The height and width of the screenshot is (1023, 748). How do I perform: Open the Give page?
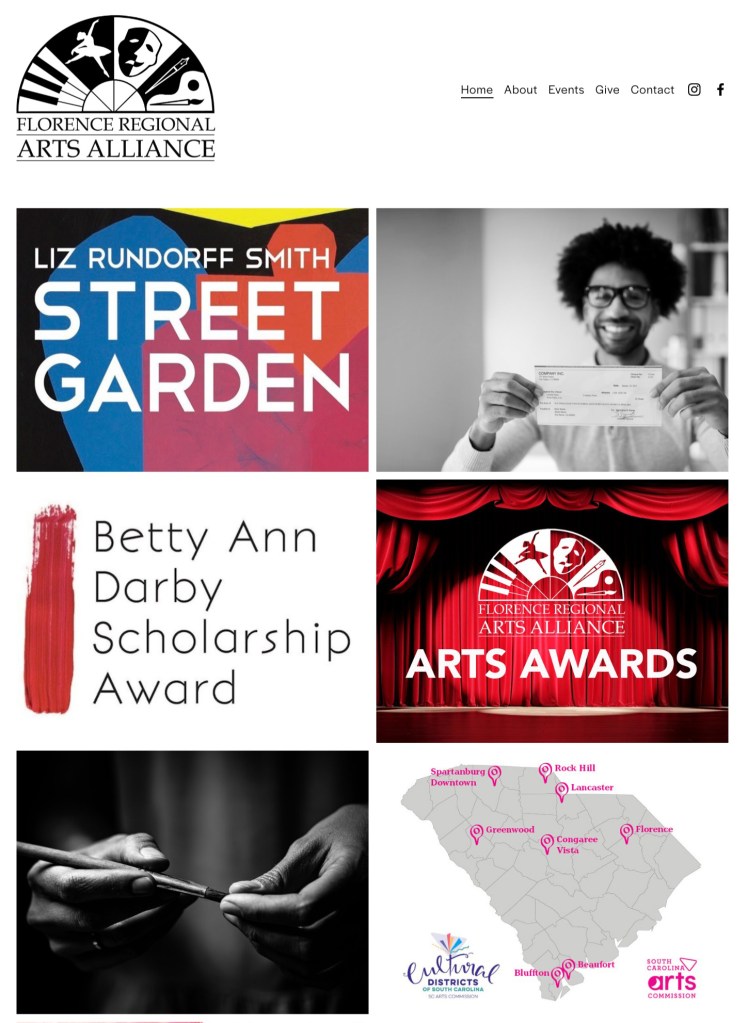tap(607, 90)
